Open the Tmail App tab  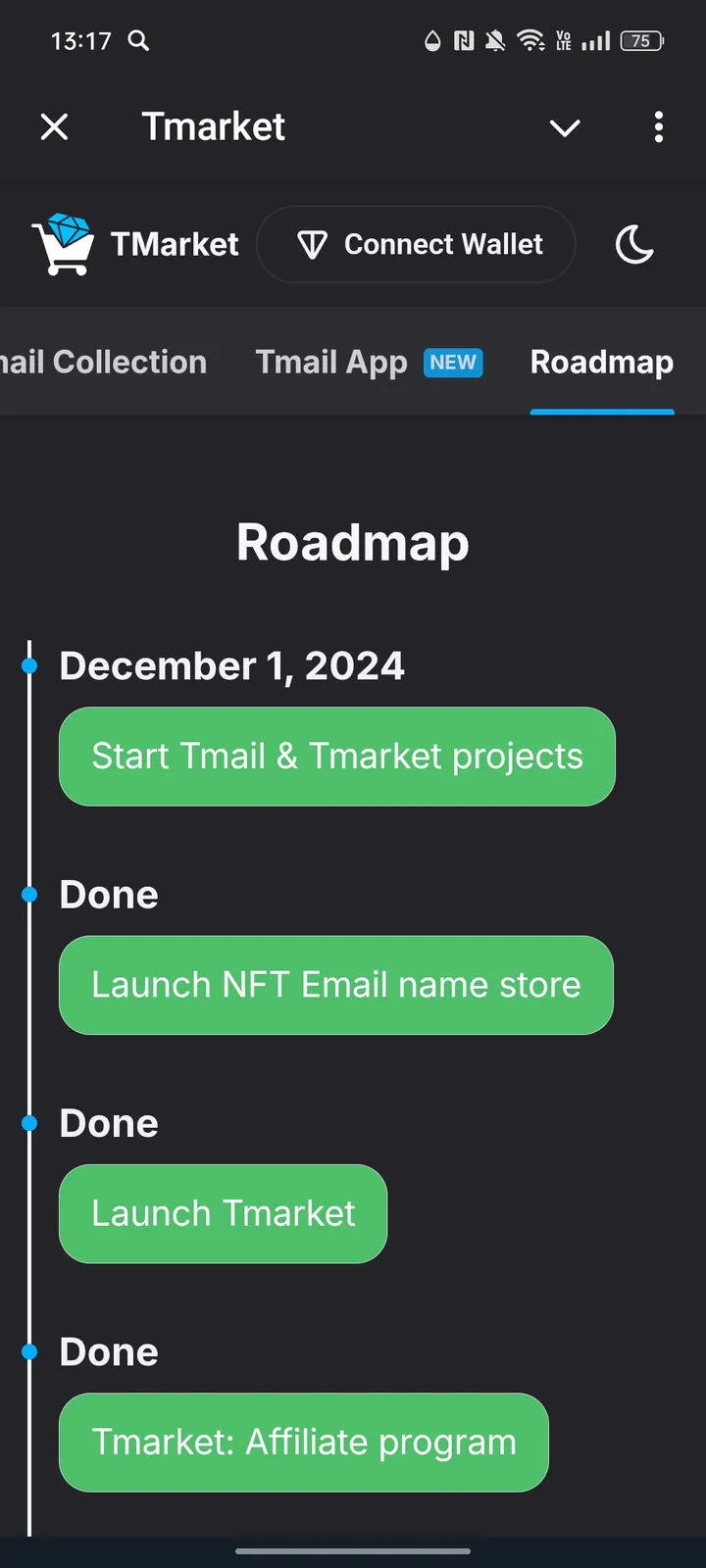(x=331, y=362)
